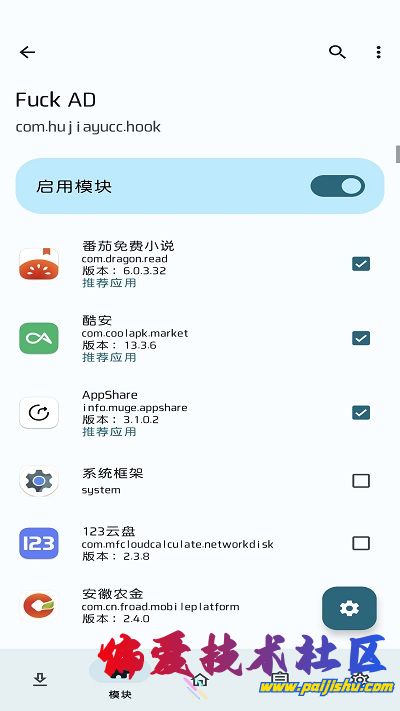Select the 模块 tab

pos(120,679)
